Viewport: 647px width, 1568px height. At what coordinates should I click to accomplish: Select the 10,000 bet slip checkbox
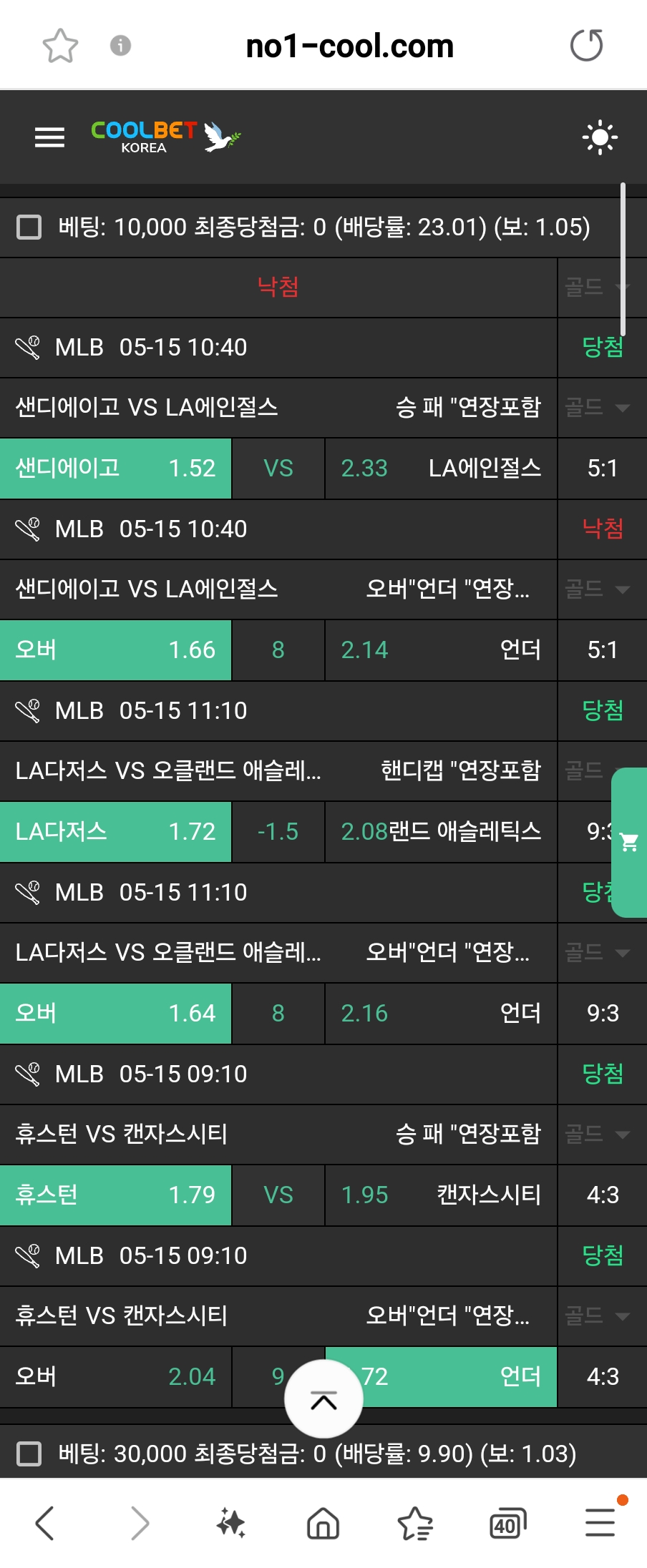(x=29, y=227)
